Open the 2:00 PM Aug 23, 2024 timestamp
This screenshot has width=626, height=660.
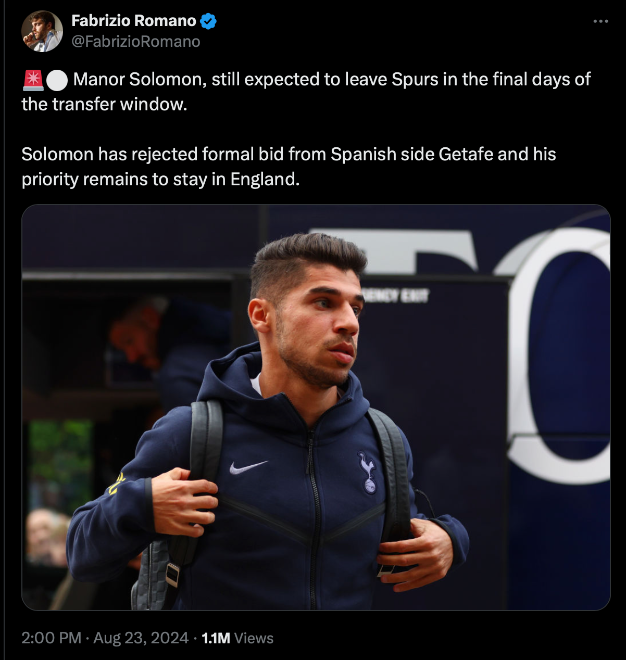106,637
